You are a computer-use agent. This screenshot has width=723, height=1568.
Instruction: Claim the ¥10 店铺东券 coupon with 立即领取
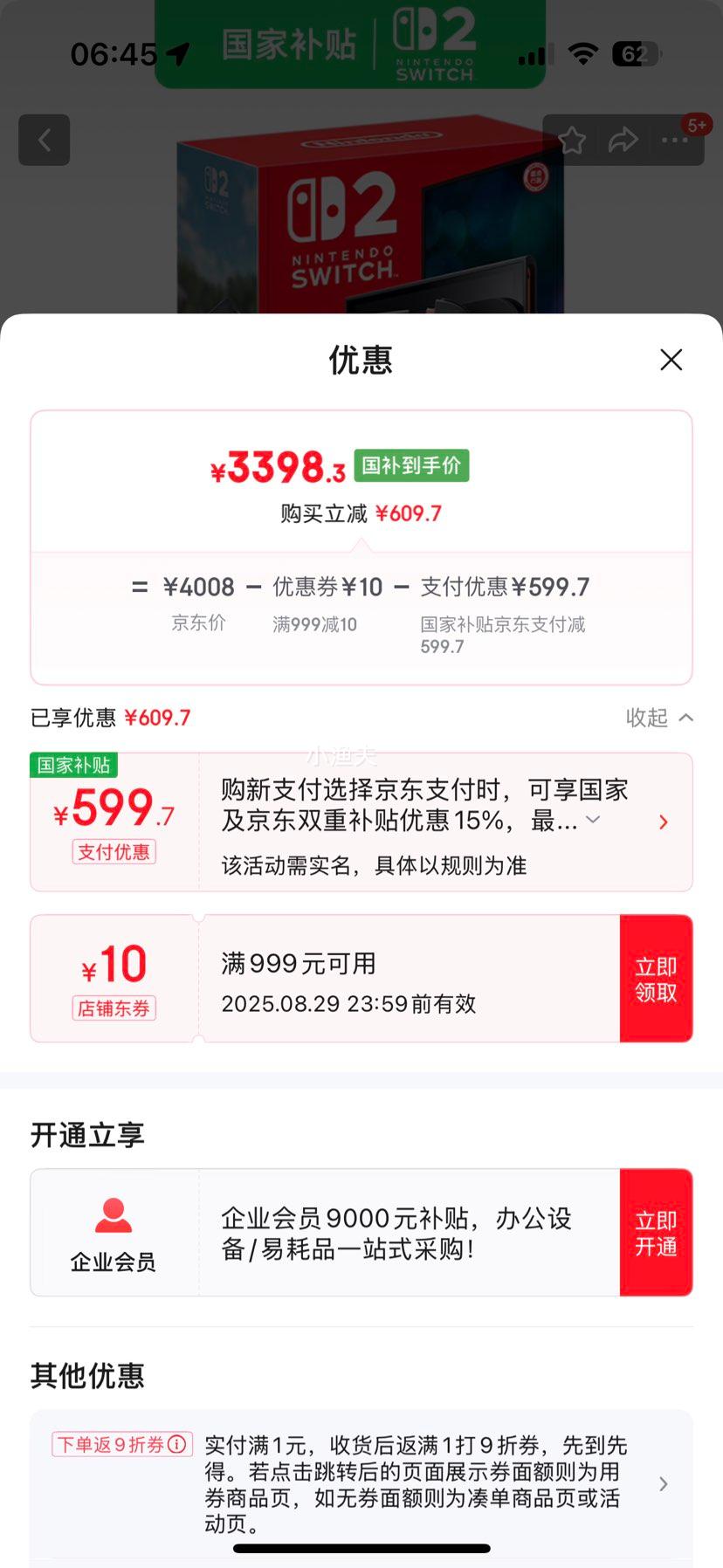[x=656, y=979]
